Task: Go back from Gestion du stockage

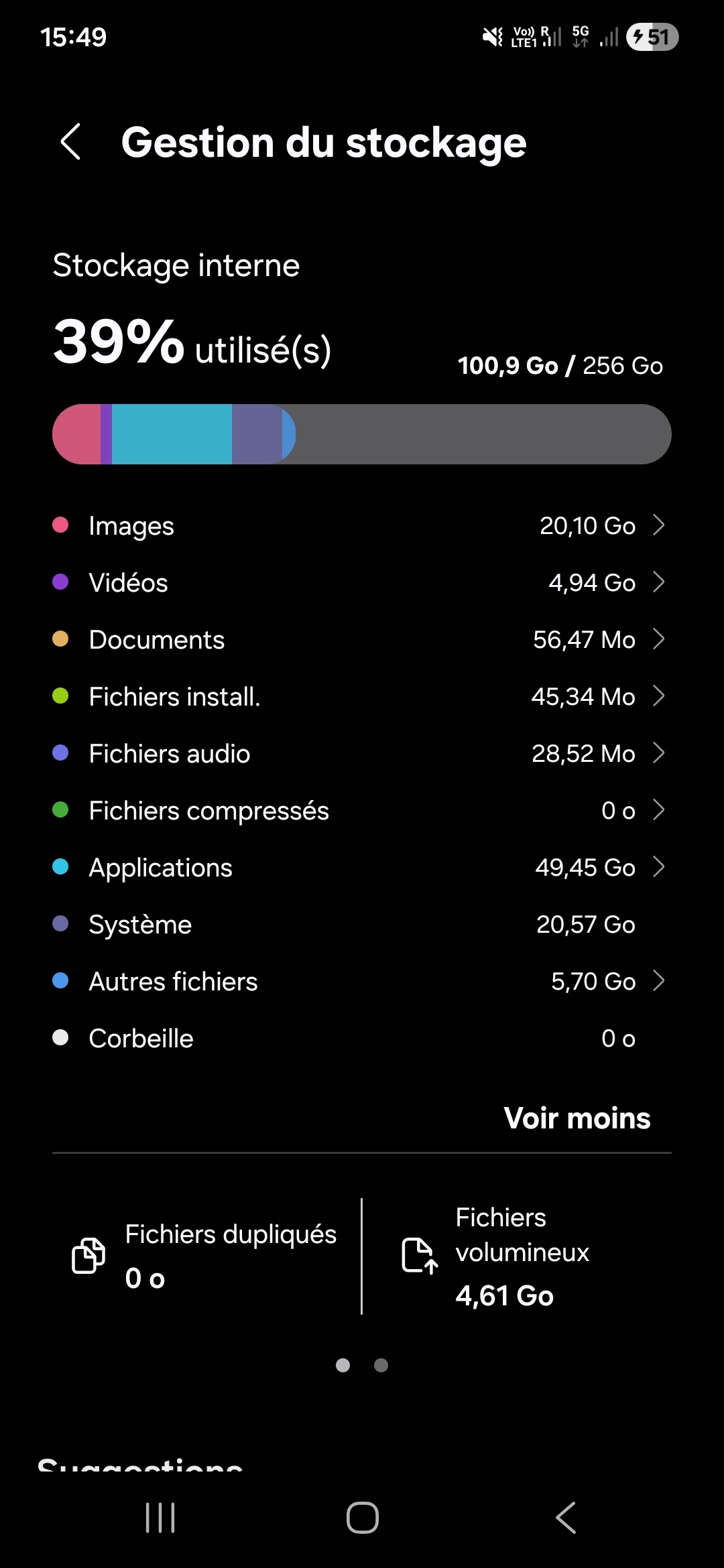Action: 71,142
